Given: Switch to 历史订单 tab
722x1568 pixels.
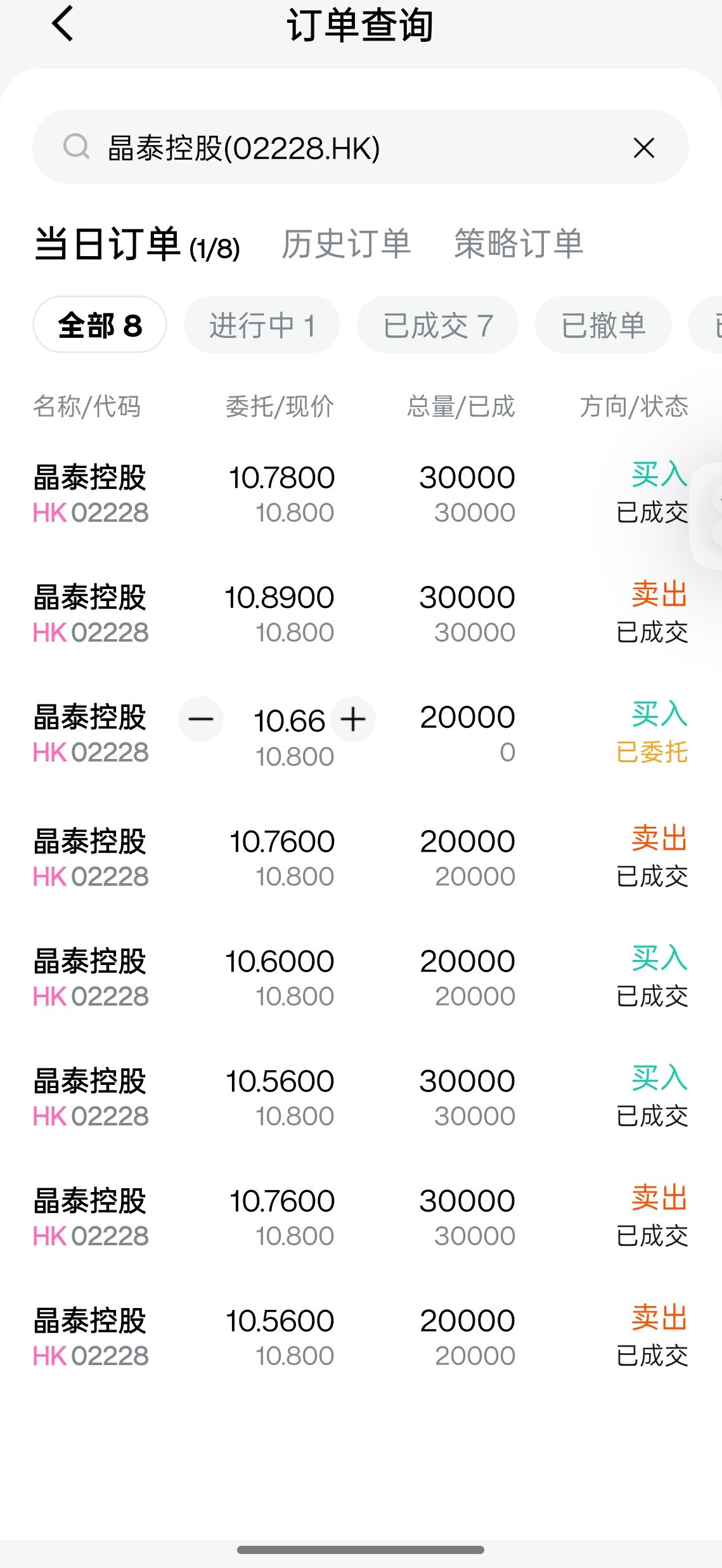Looking at the screenshot, I should [346, 244].
